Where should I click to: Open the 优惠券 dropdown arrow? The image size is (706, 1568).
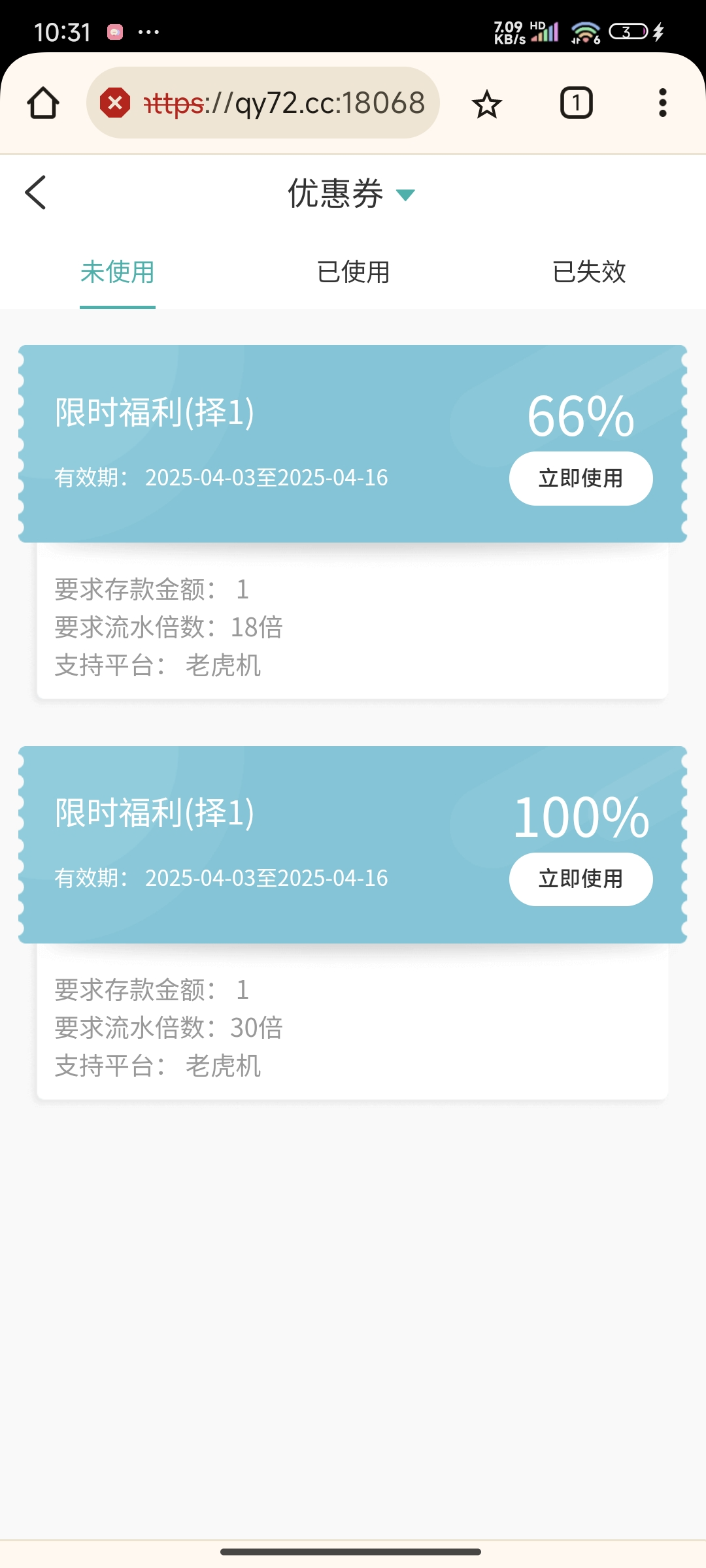tap(405, 195)
